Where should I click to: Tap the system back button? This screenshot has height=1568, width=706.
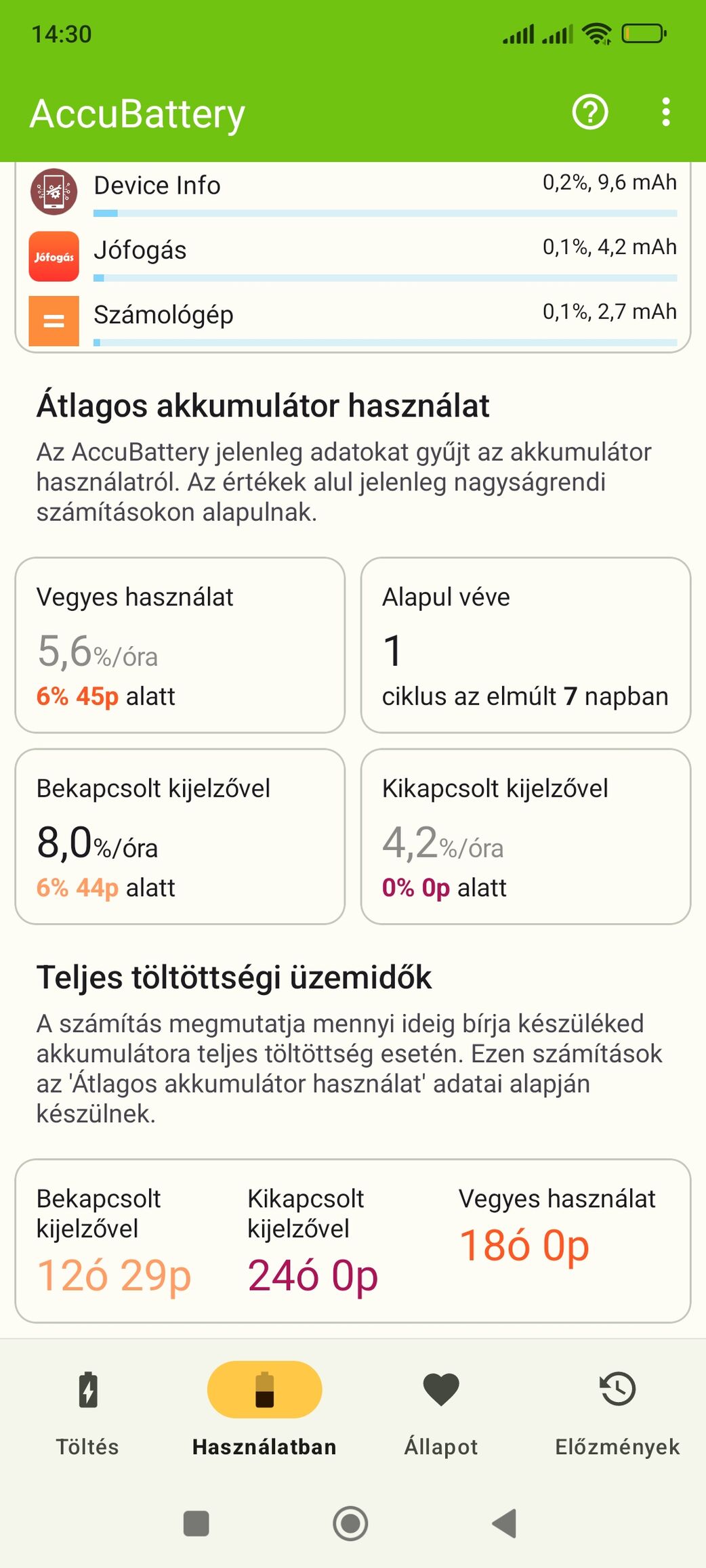pyautogui.click(x=505, y=1524)
